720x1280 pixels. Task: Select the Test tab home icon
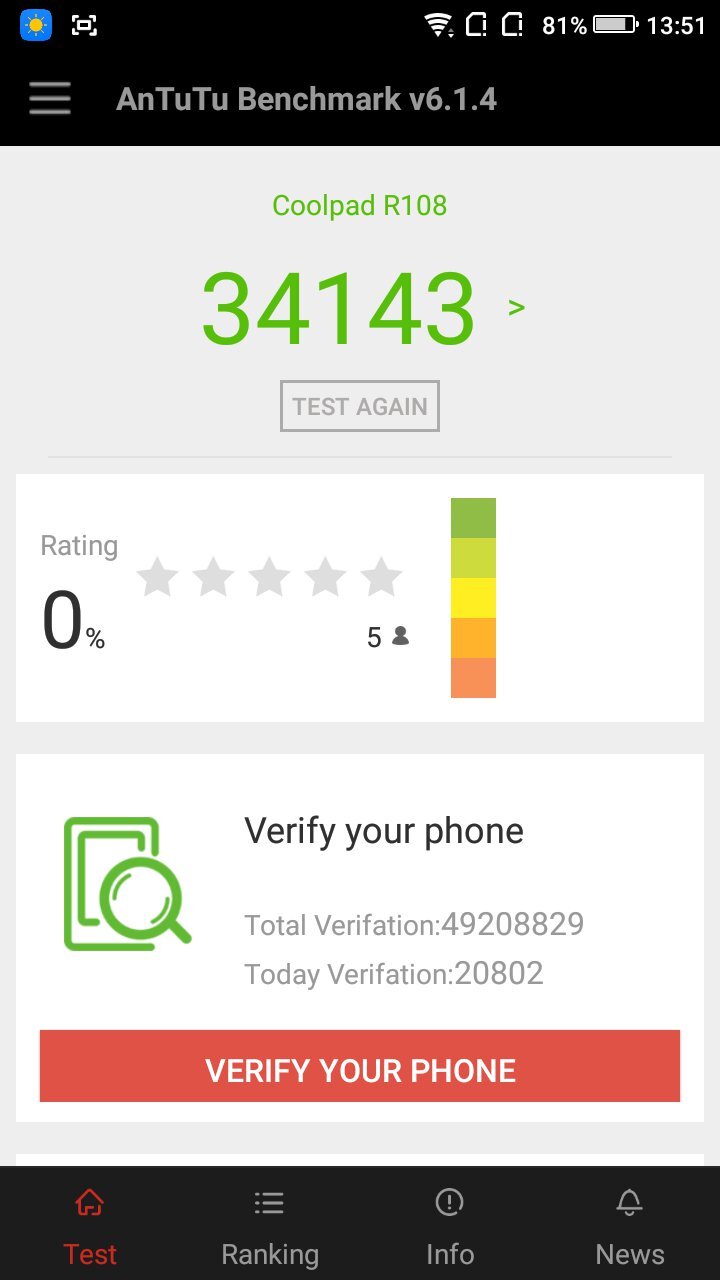pyautogui.click(x=90, y=1202)
